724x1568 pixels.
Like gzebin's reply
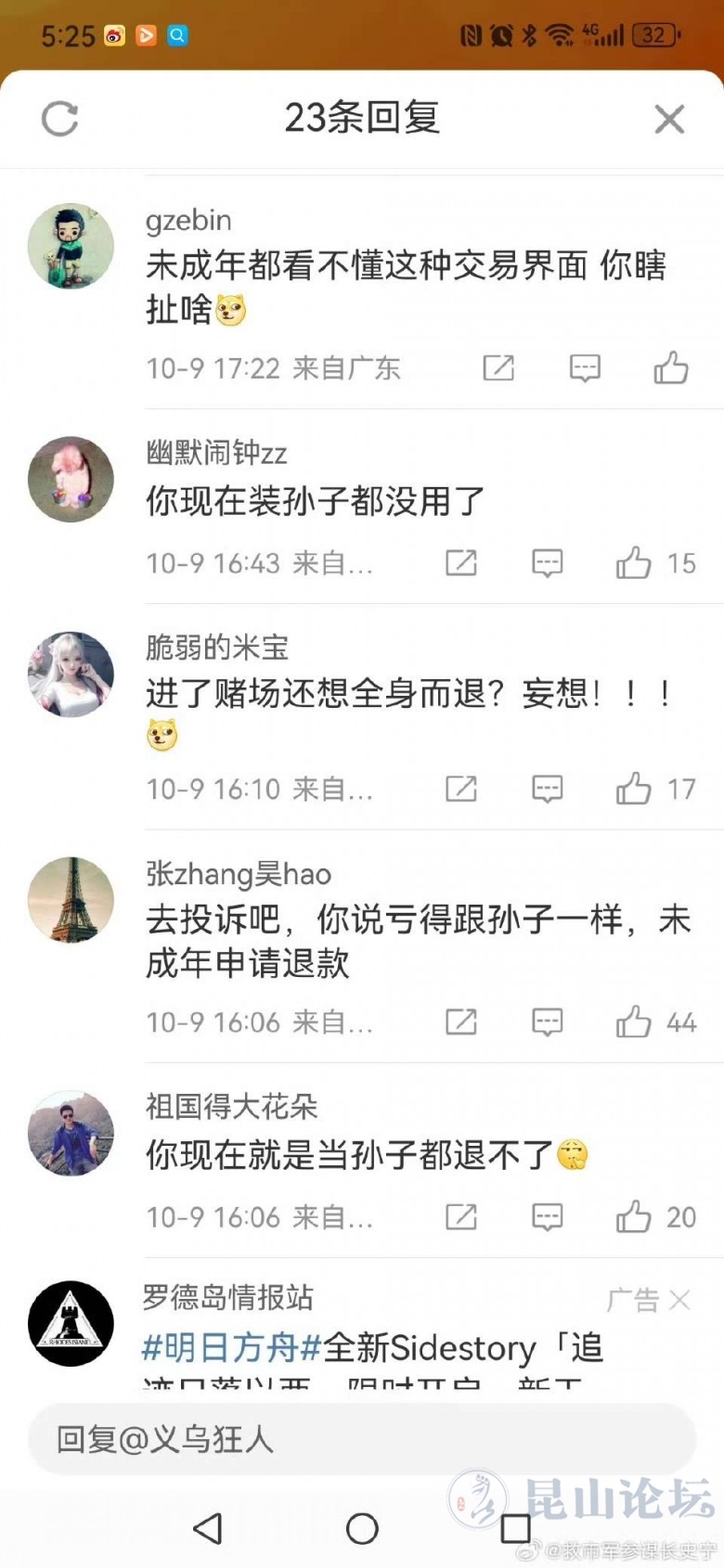pyautogui.click(x=671, y=368)
